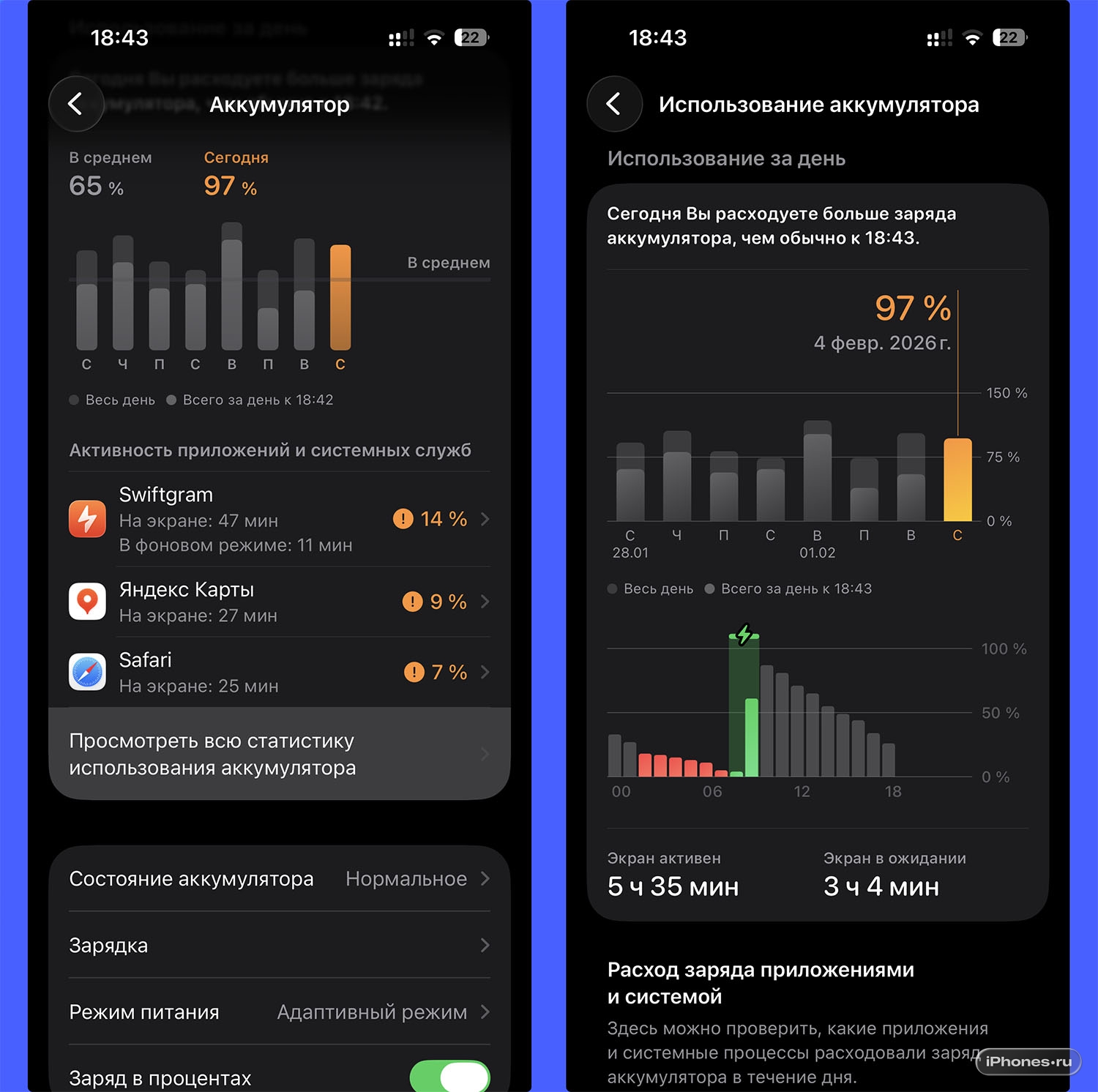Open the Зарядка row

(279, 945)
